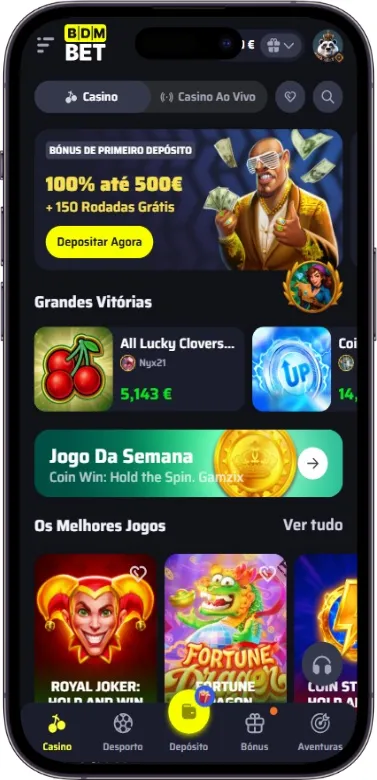The width and height of the screenshot is (377, 780).
Task: Favorite the Fortune Dragon game
Action: coord(268,574)
